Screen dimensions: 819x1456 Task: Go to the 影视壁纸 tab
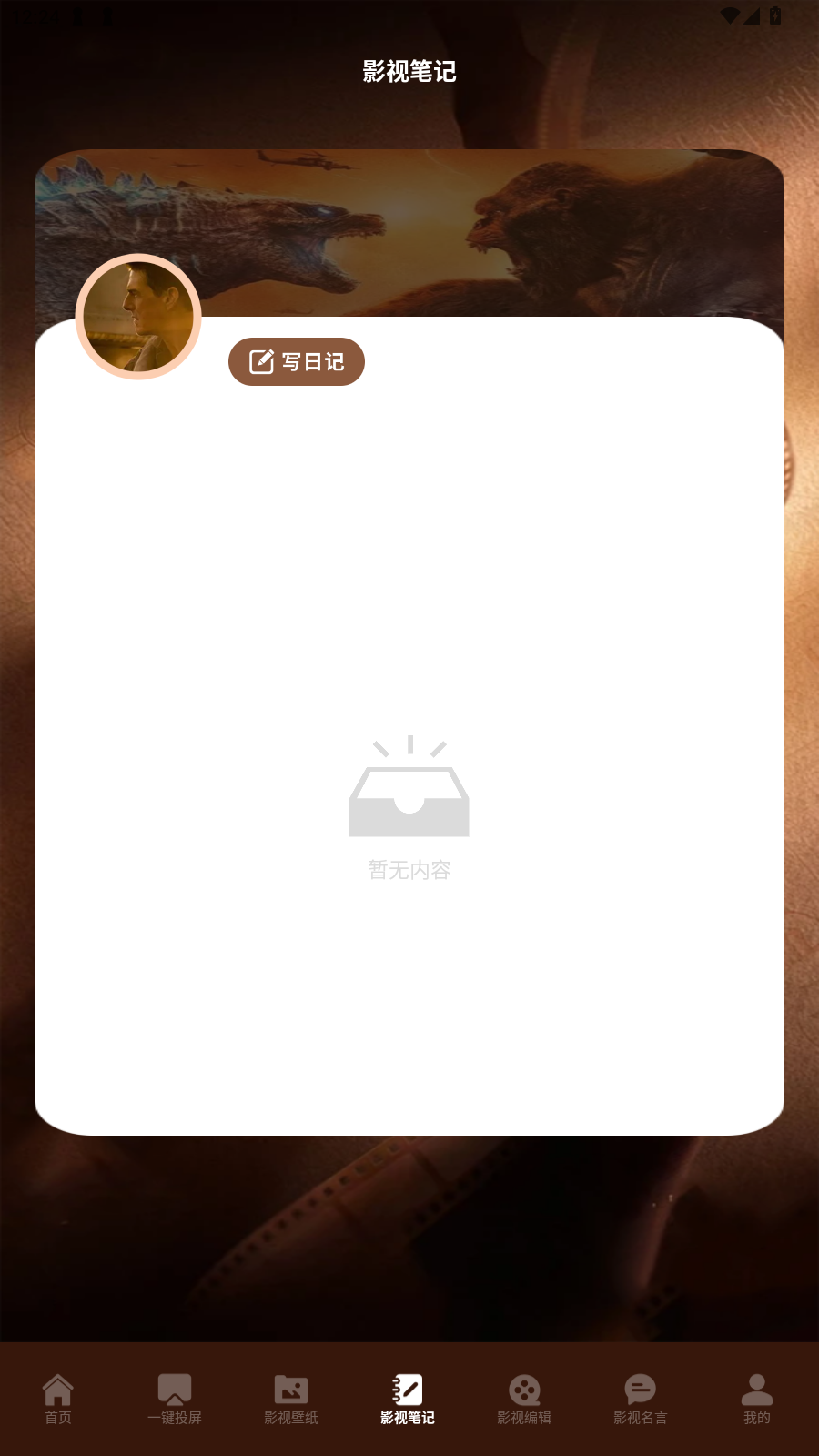(x=291, y=1399)
